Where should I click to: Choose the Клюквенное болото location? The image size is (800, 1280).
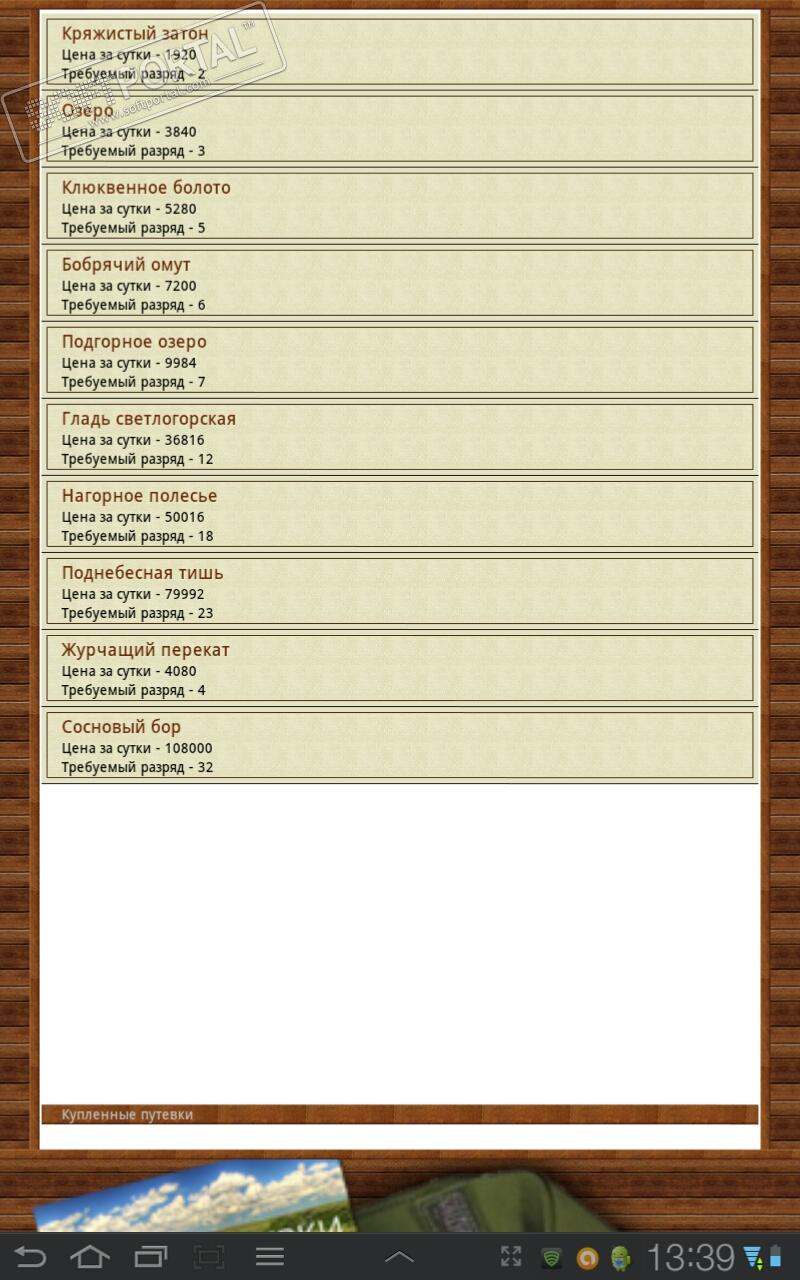400,206
